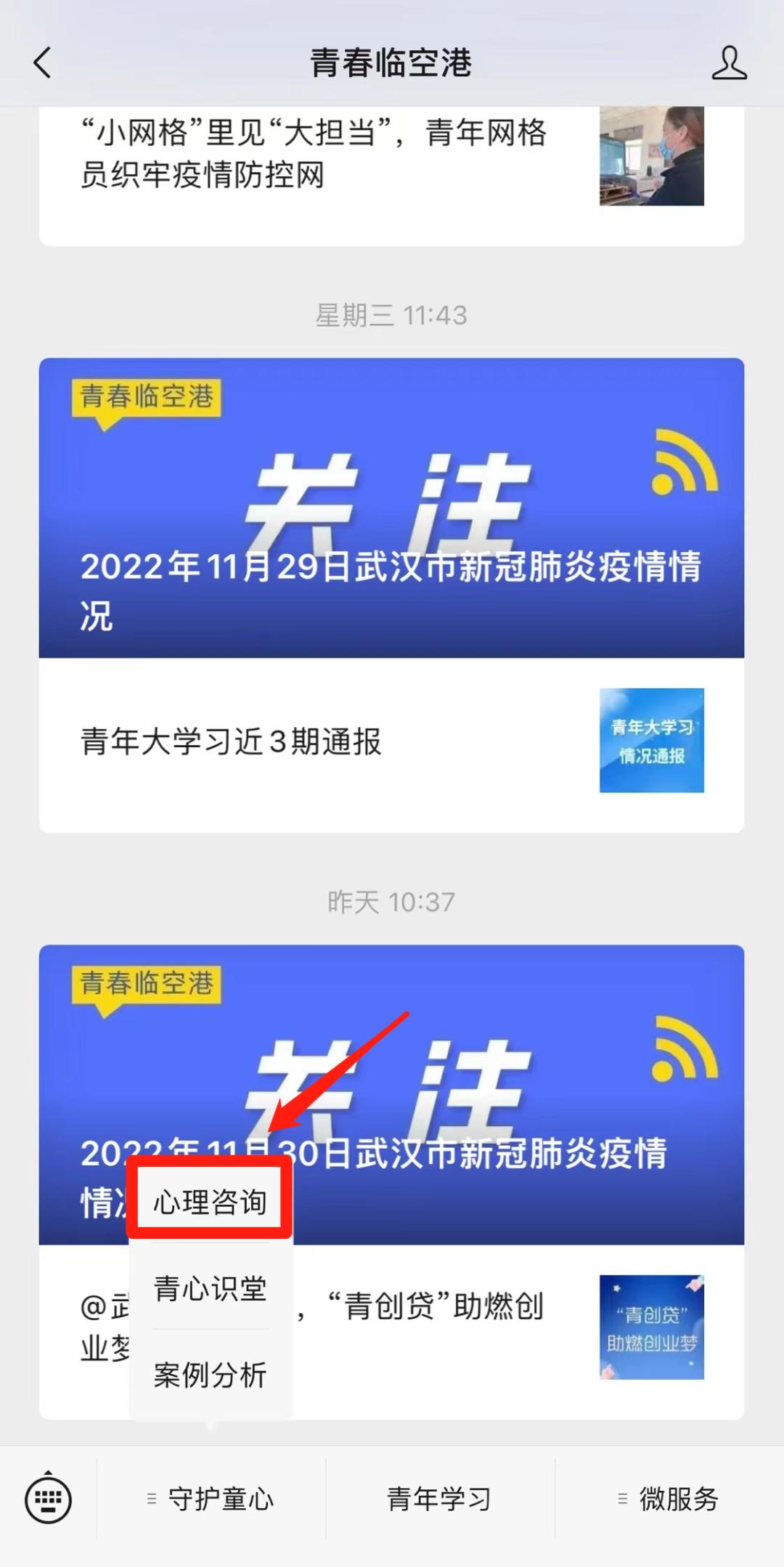
Task: Choose 青心识堂 in the popup menu
Action: tap(211, 1289)
